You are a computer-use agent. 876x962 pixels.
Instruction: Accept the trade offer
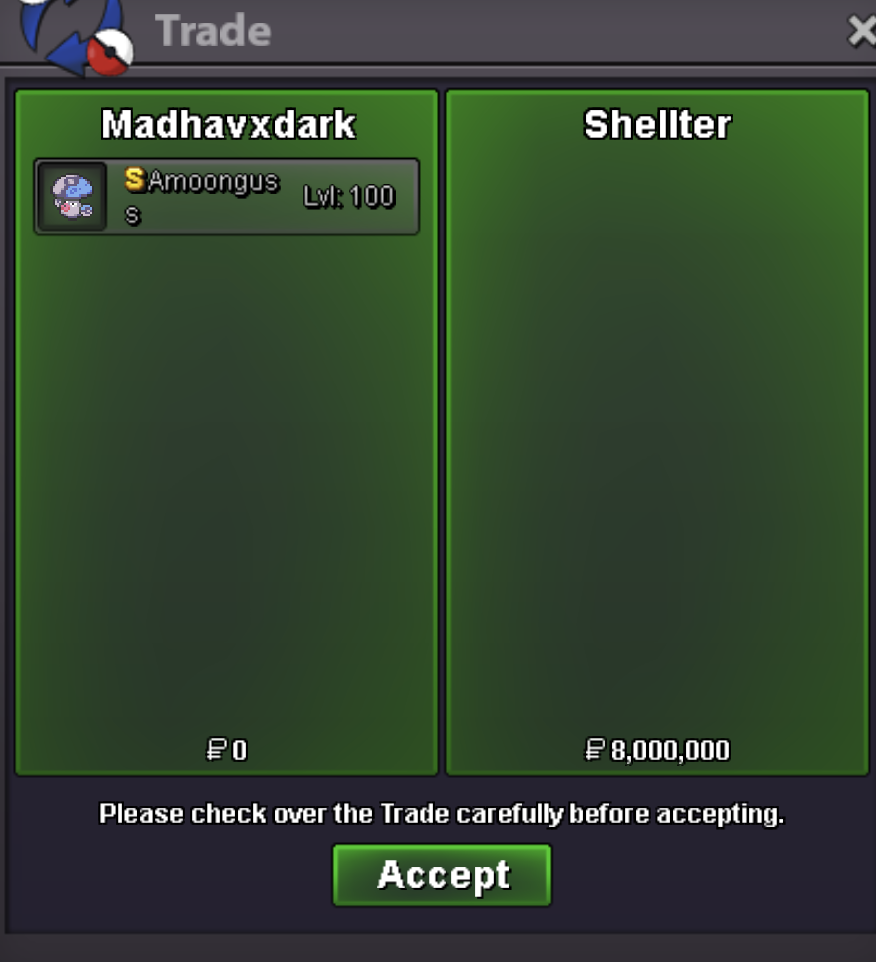[441, 875]
